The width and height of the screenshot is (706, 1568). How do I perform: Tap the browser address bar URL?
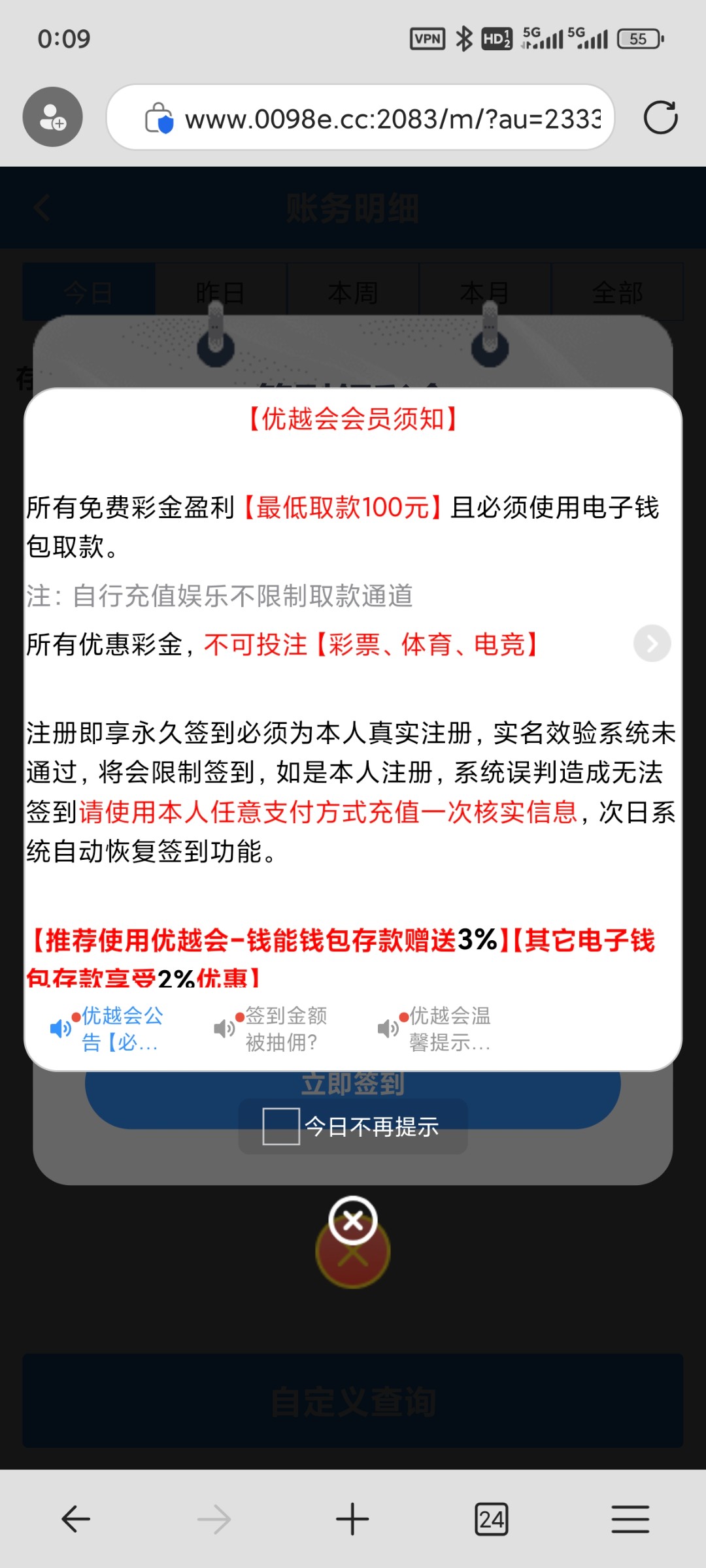tap(392, 119)
